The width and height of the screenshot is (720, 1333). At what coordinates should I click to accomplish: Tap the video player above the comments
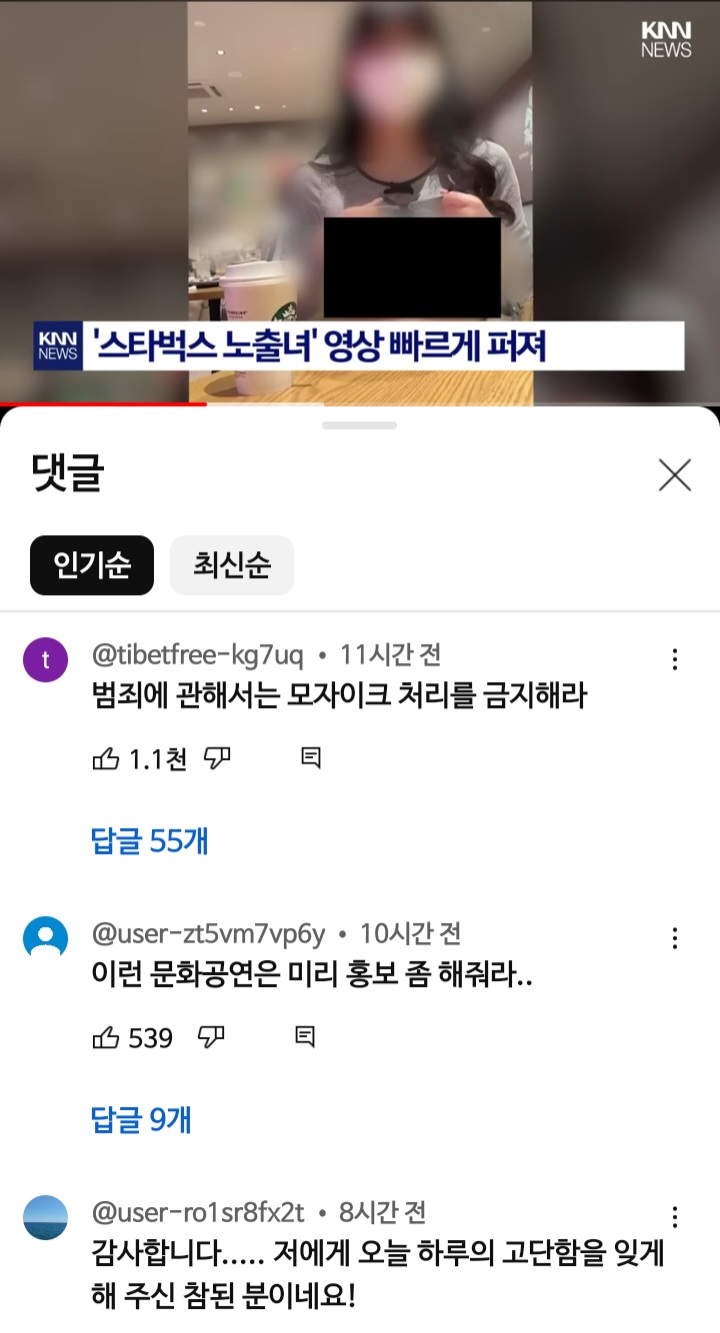click(360, 202)
